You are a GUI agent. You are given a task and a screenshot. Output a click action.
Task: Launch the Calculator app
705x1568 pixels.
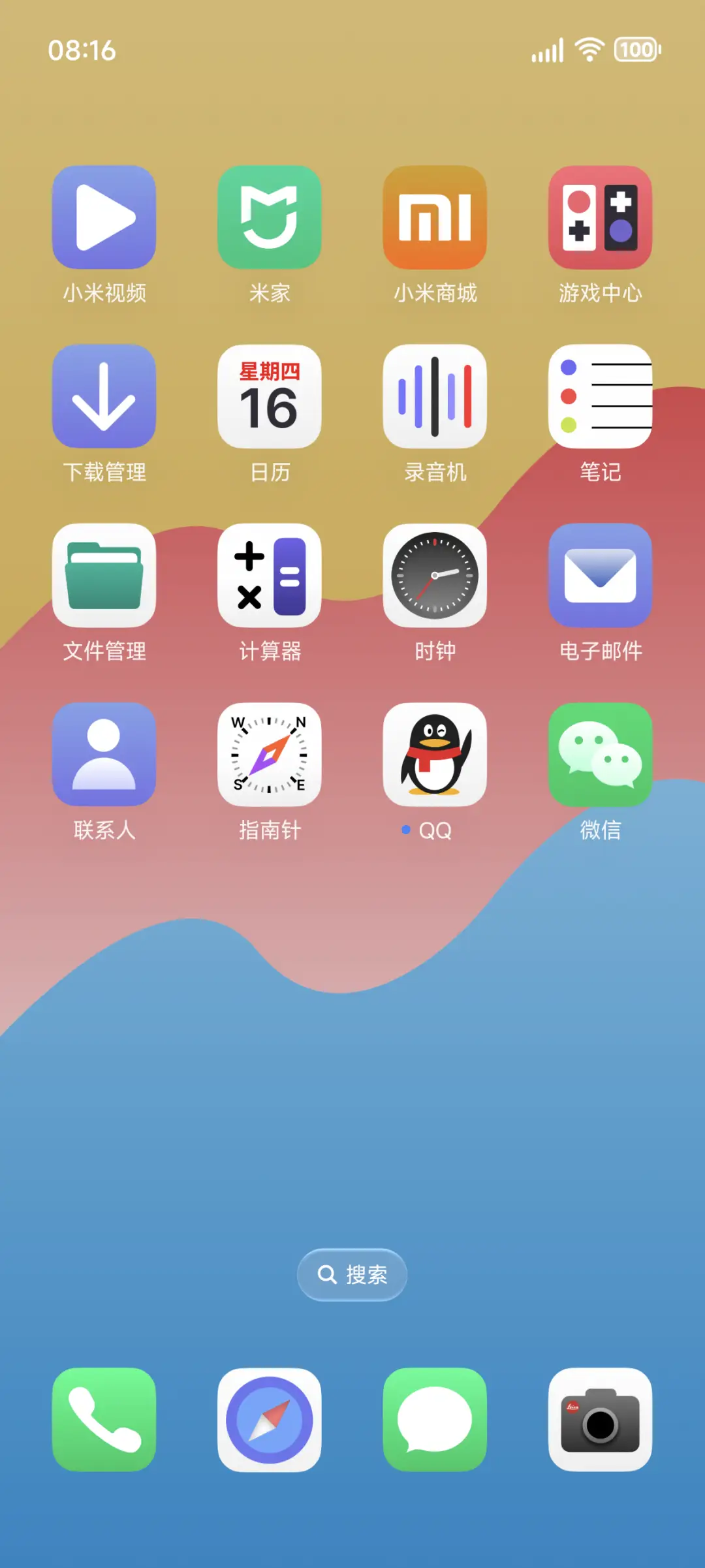[270, 576]
